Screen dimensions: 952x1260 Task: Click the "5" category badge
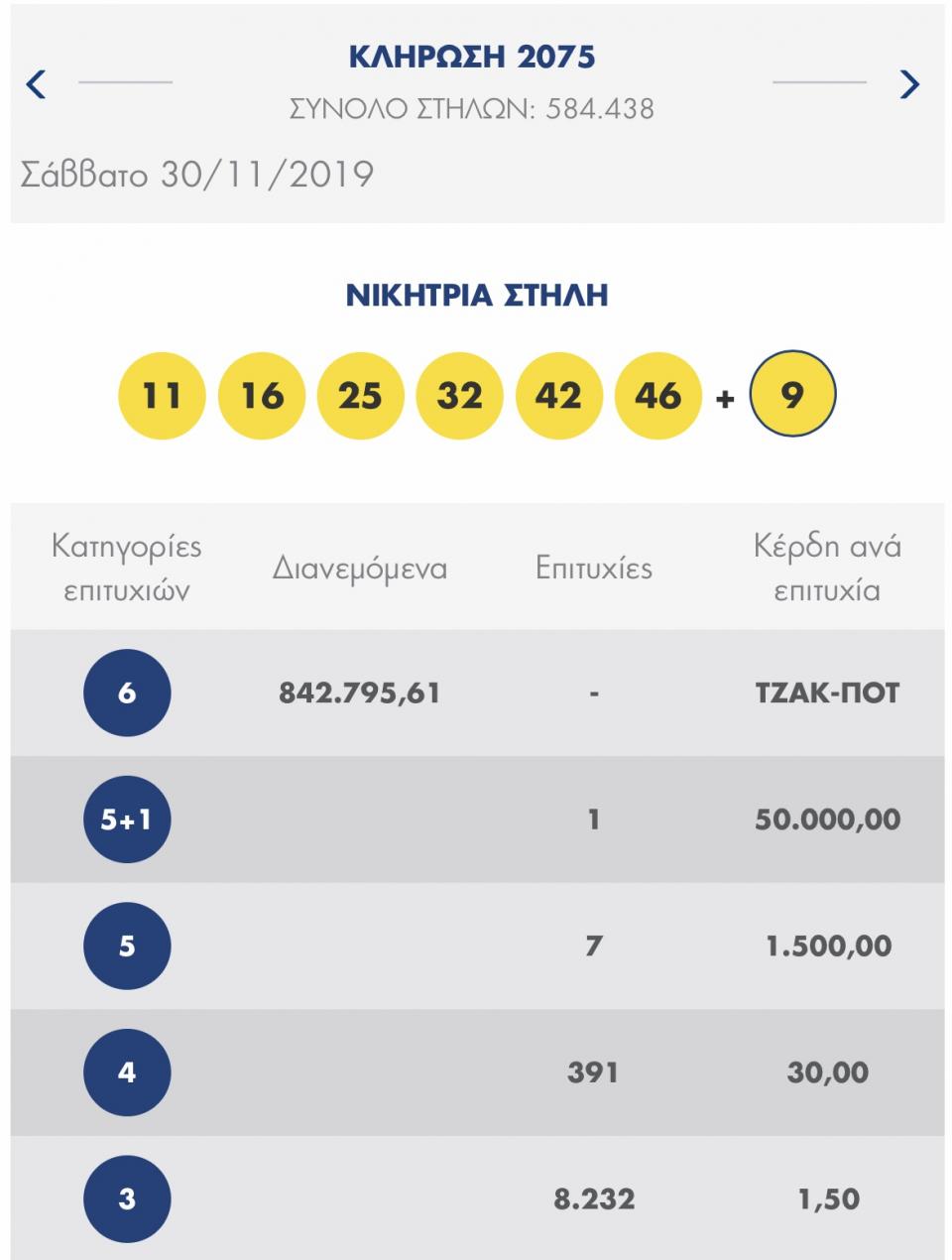click(127, 945)
